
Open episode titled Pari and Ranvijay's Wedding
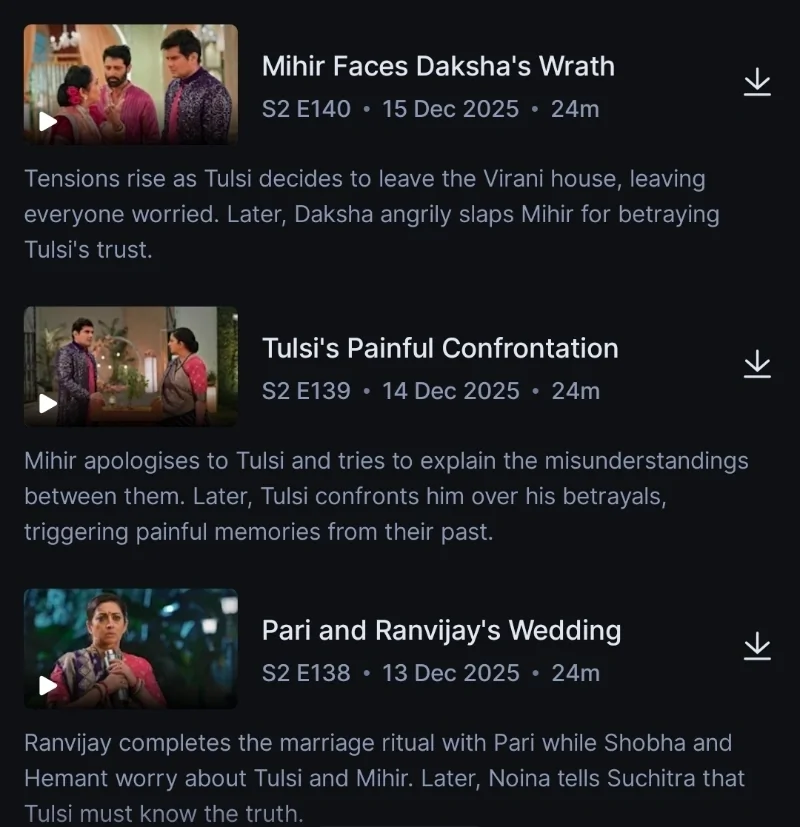441,631
